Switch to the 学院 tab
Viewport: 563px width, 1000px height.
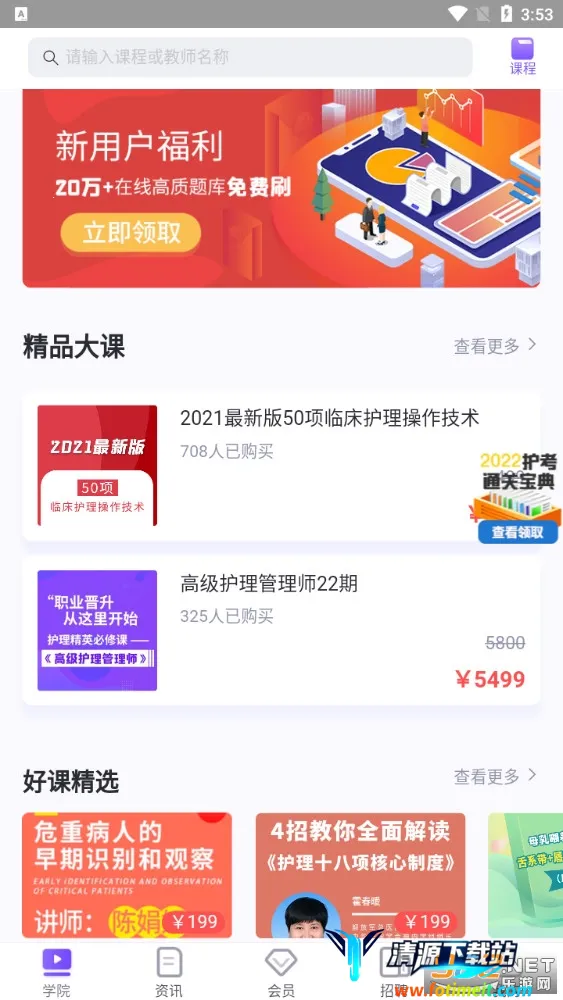click(57, 972)
